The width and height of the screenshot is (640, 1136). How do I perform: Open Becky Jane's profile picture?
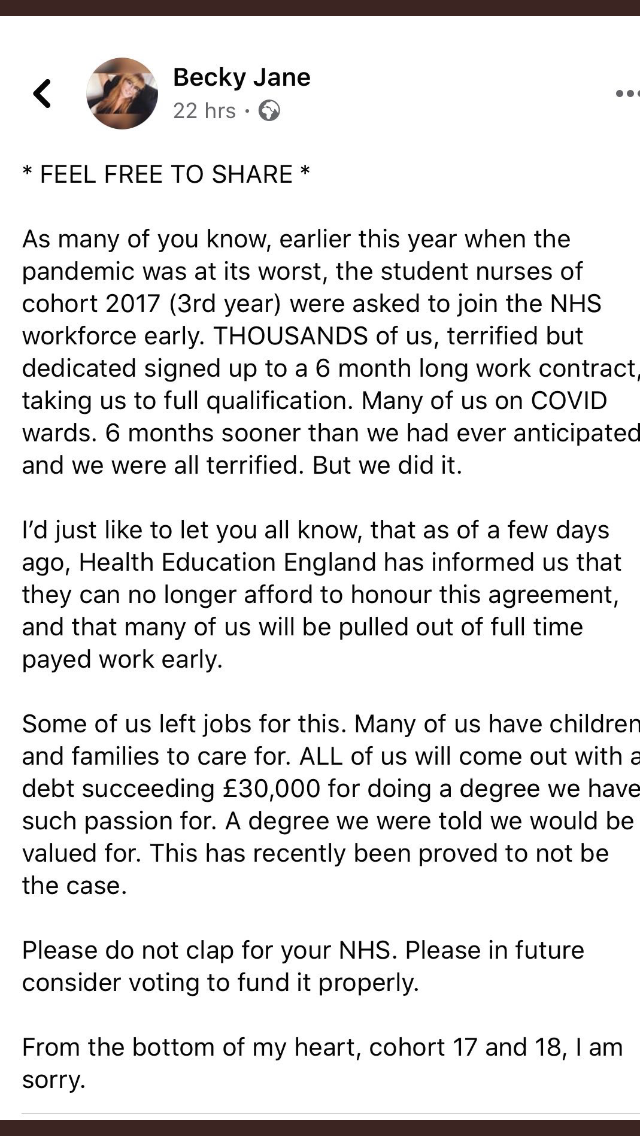pos(122,93)
